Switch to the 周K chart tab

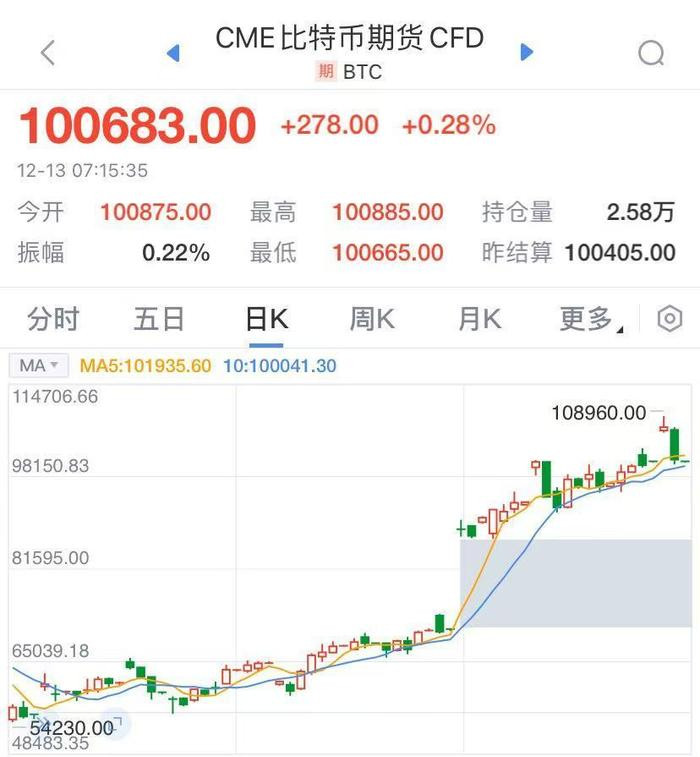tap(372, 319)
